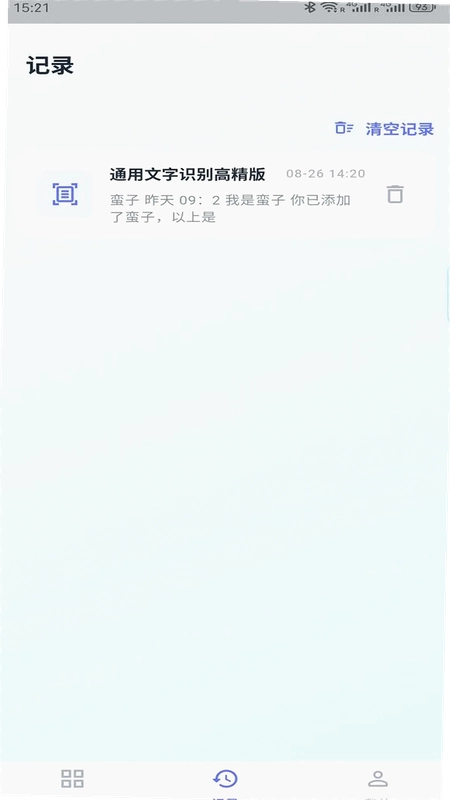Go to the profile tab

(378, 781)
